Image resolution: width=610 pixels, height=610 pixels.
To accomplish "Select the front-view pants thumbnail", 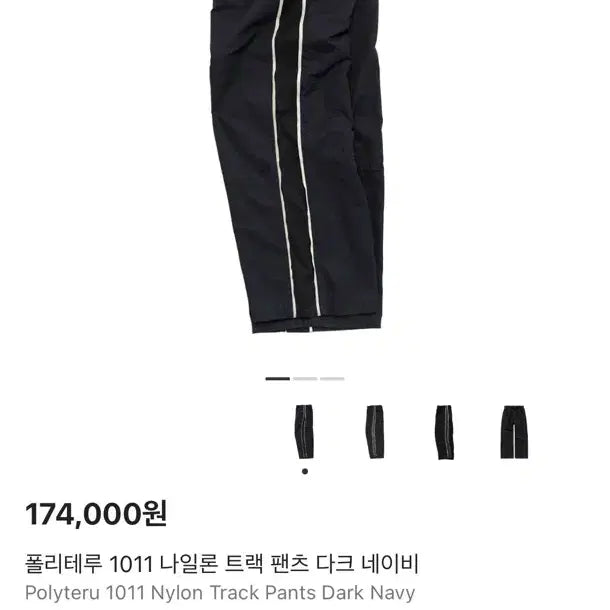I will (x=514, y=432).
